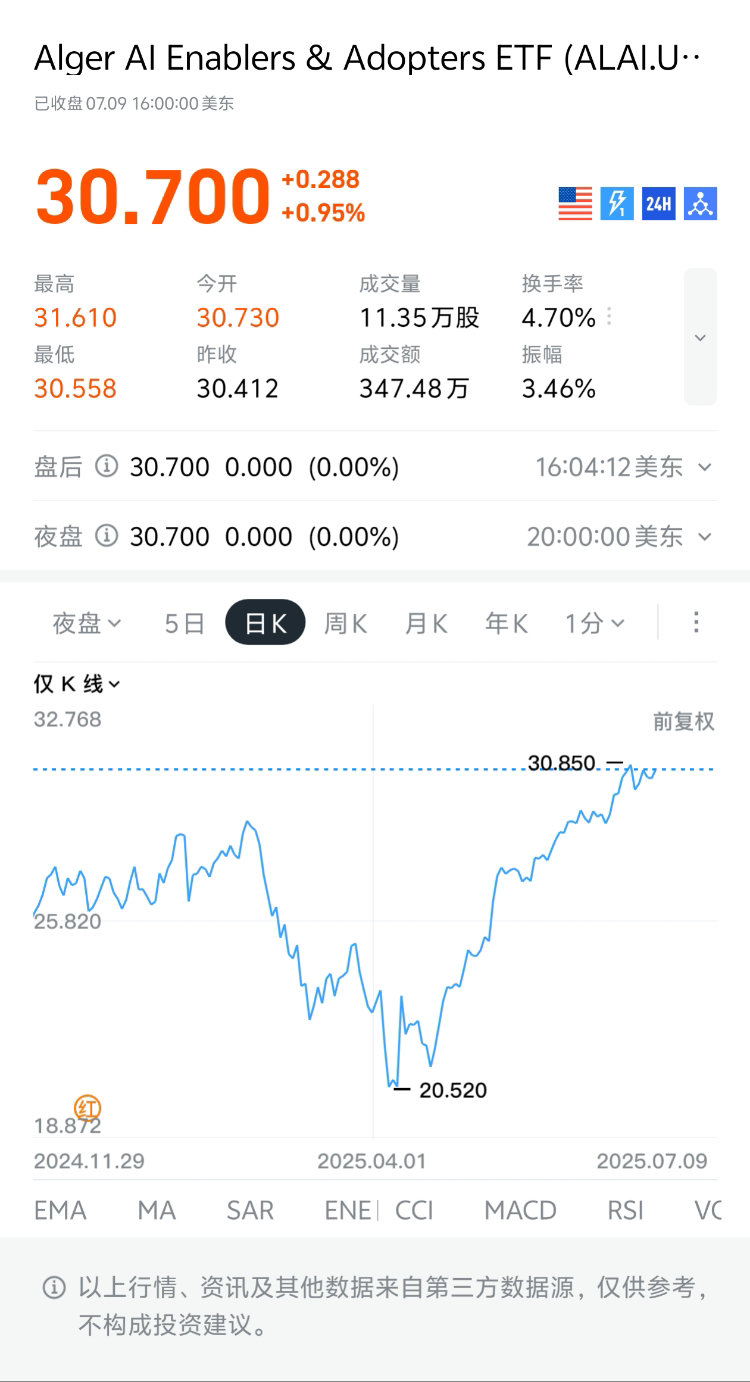Tap the 24H trading icon
The width and height of the screenshot is (750, 1382).
(659, 204)
